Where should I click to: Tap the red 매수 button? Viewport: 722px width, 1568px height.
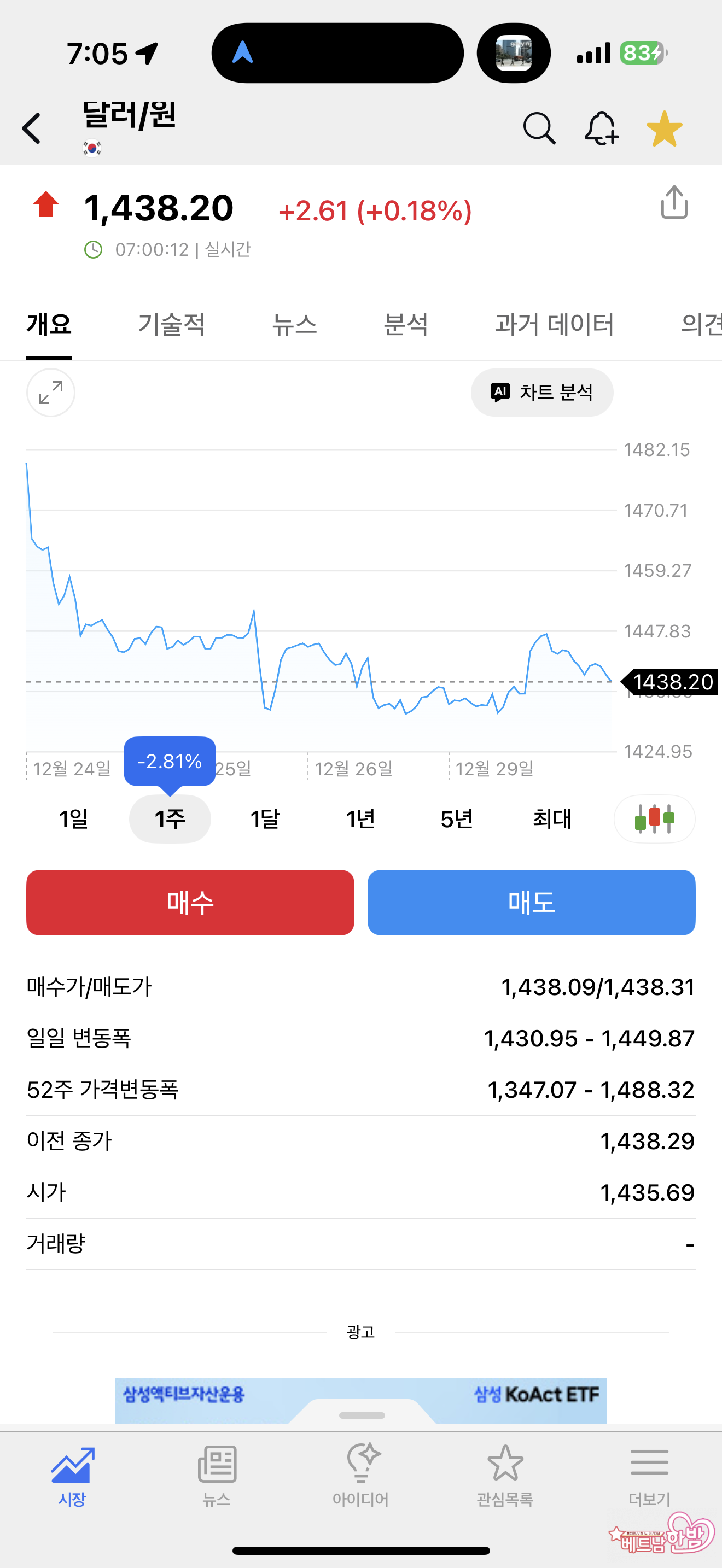tap(190, 902)
